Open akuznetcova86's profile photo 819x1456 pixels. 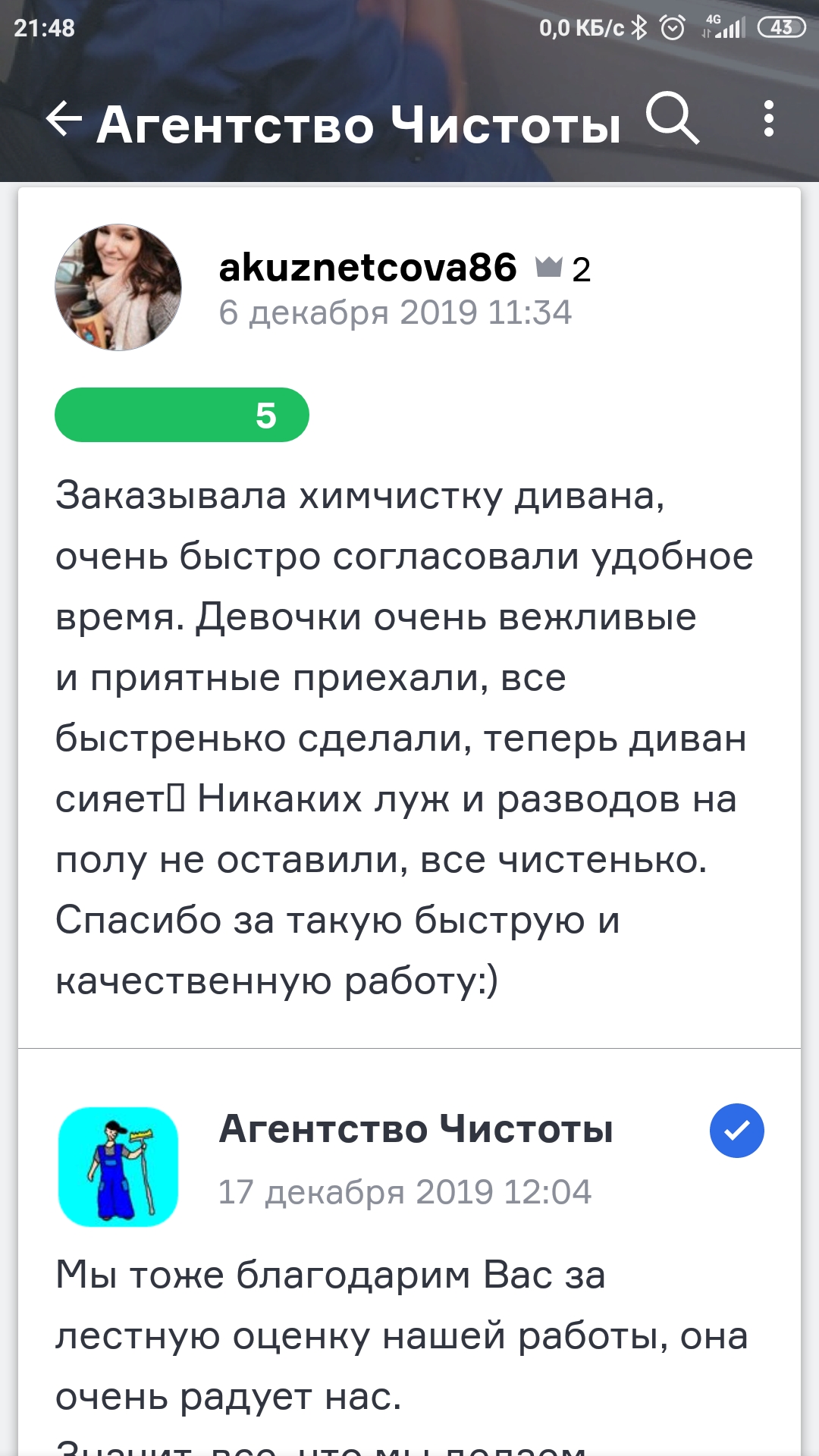118,287
